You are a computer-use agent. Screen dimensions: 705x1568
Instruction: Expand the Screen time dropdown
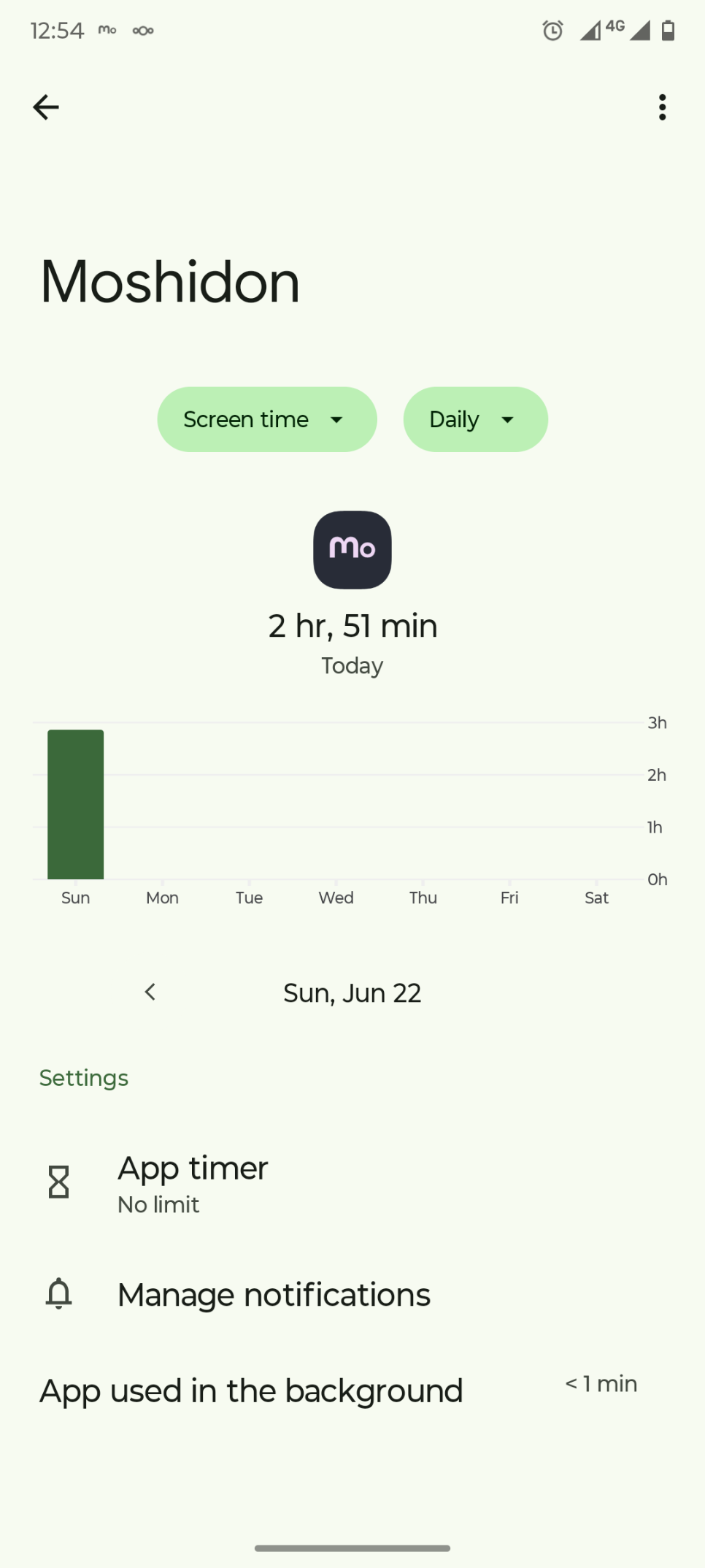coord(267,419)
